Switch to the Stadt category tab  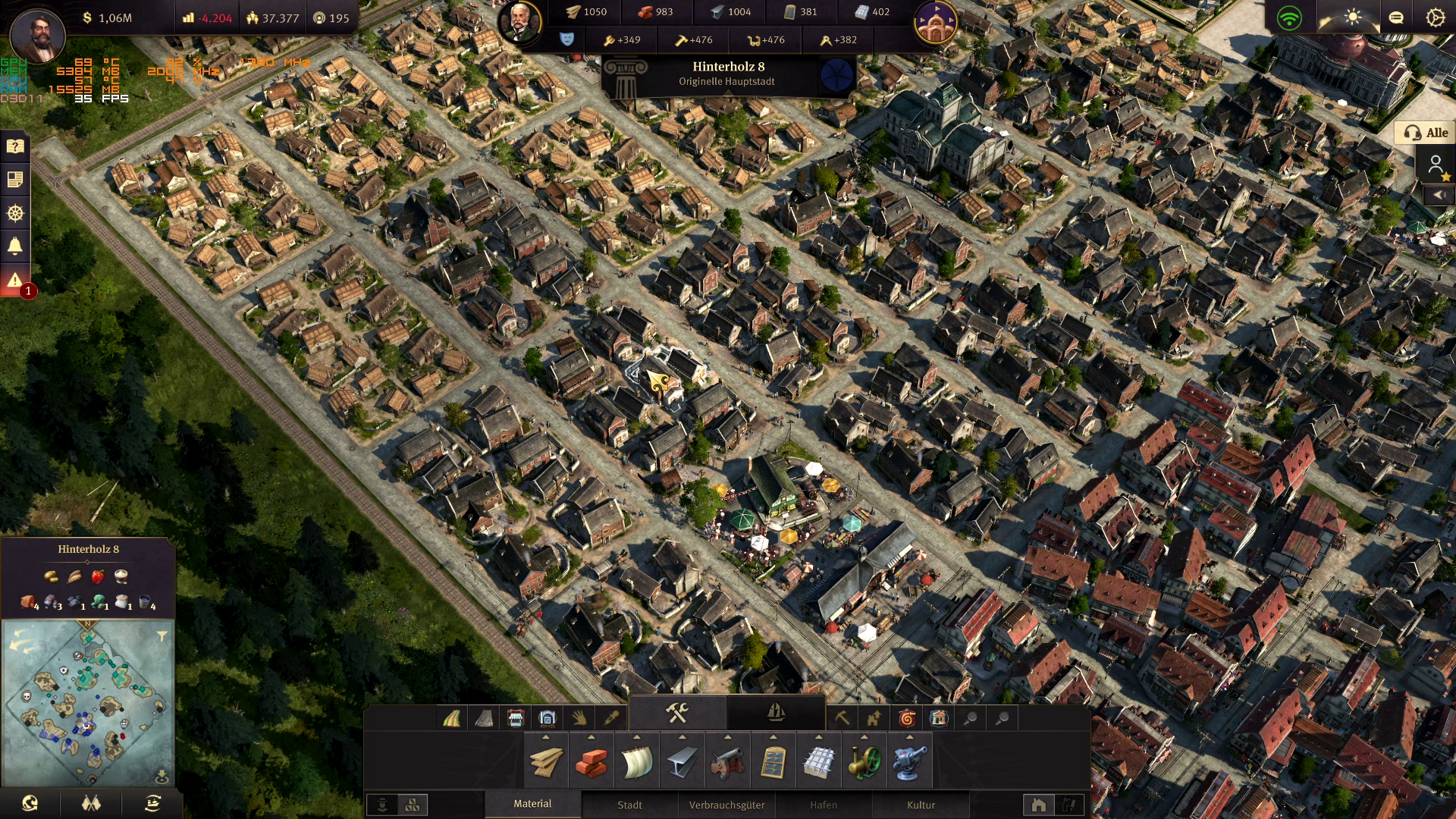[x=629, y=805]
